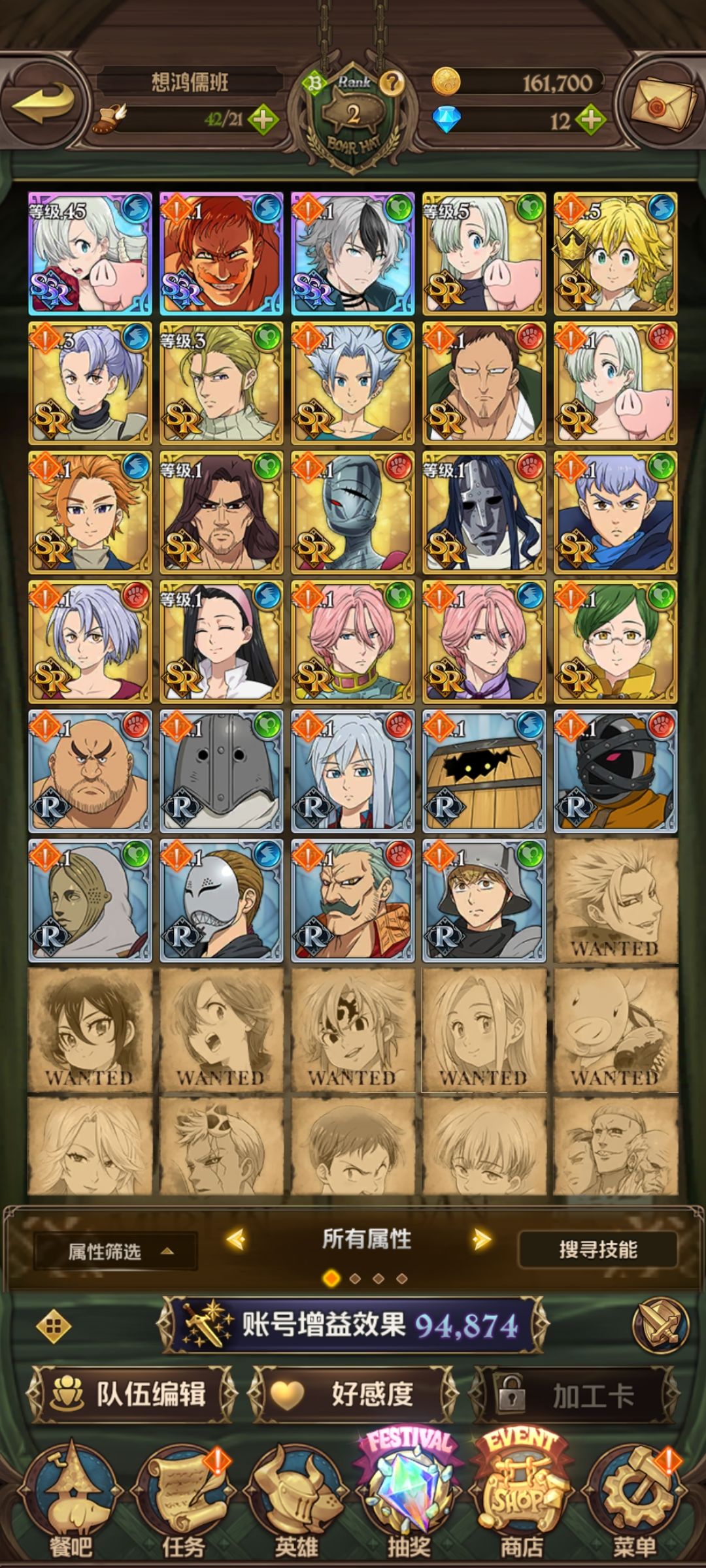Switch to the previous attribute with left arrow
The image size is (706, 1568).
click(236, 1239)
